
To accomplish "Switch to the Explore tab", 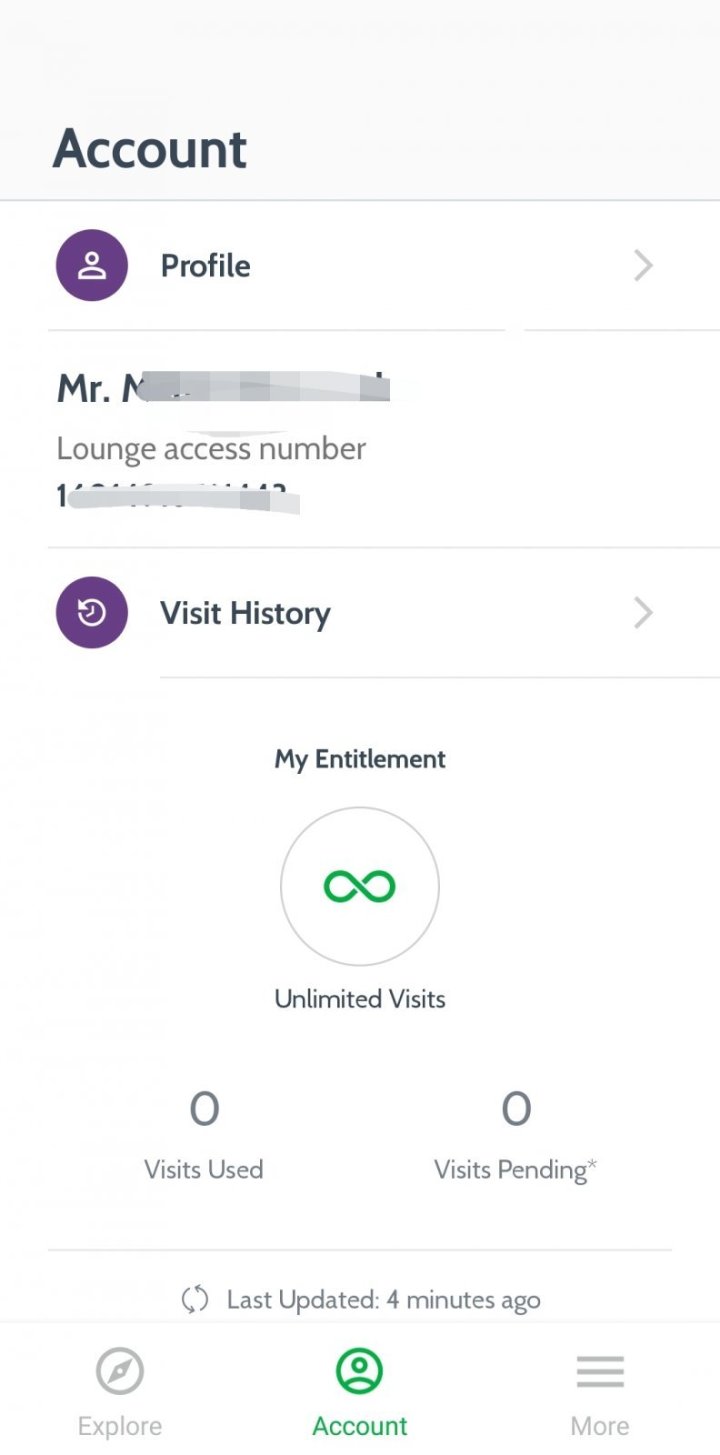I will [x=120, y=1391].
